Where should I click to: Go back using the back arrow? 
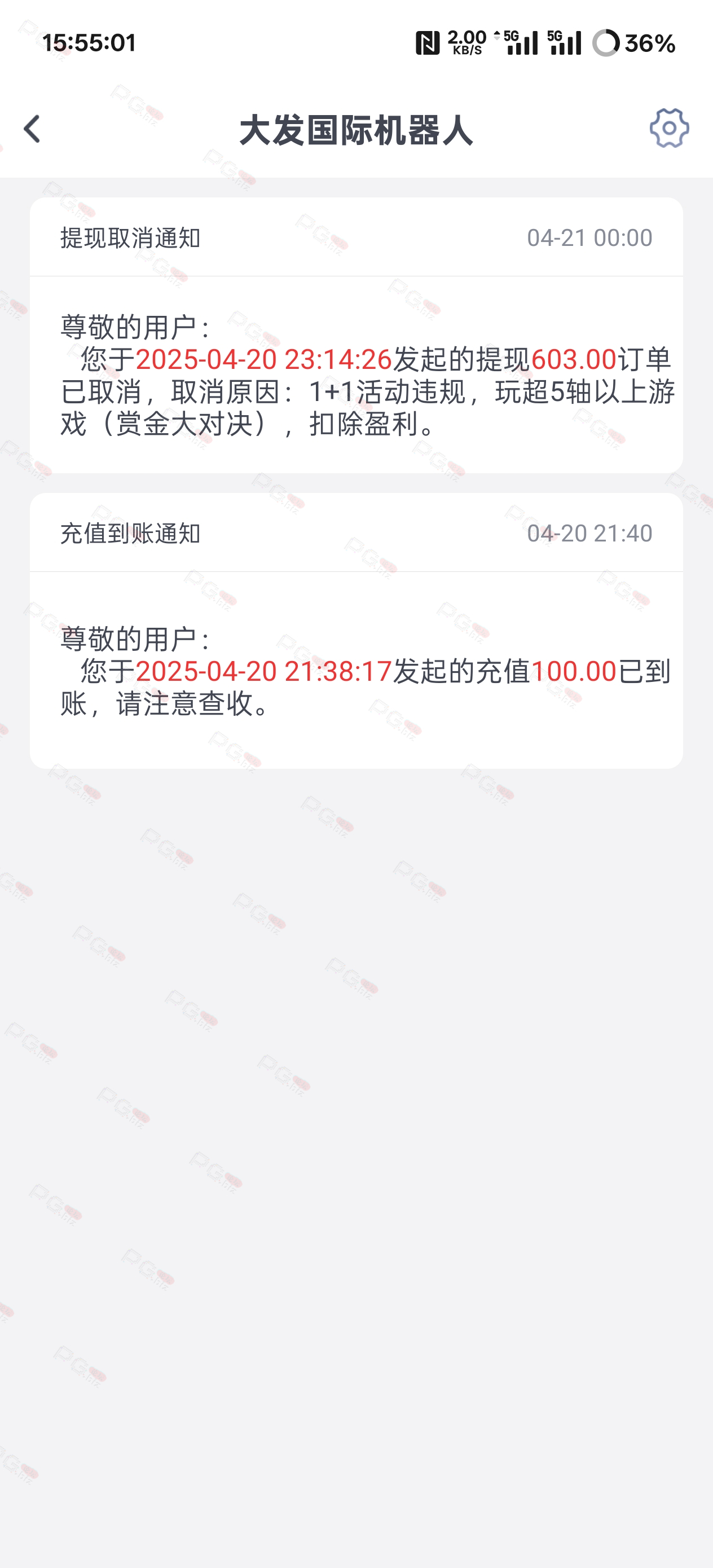tap(32, 129)
